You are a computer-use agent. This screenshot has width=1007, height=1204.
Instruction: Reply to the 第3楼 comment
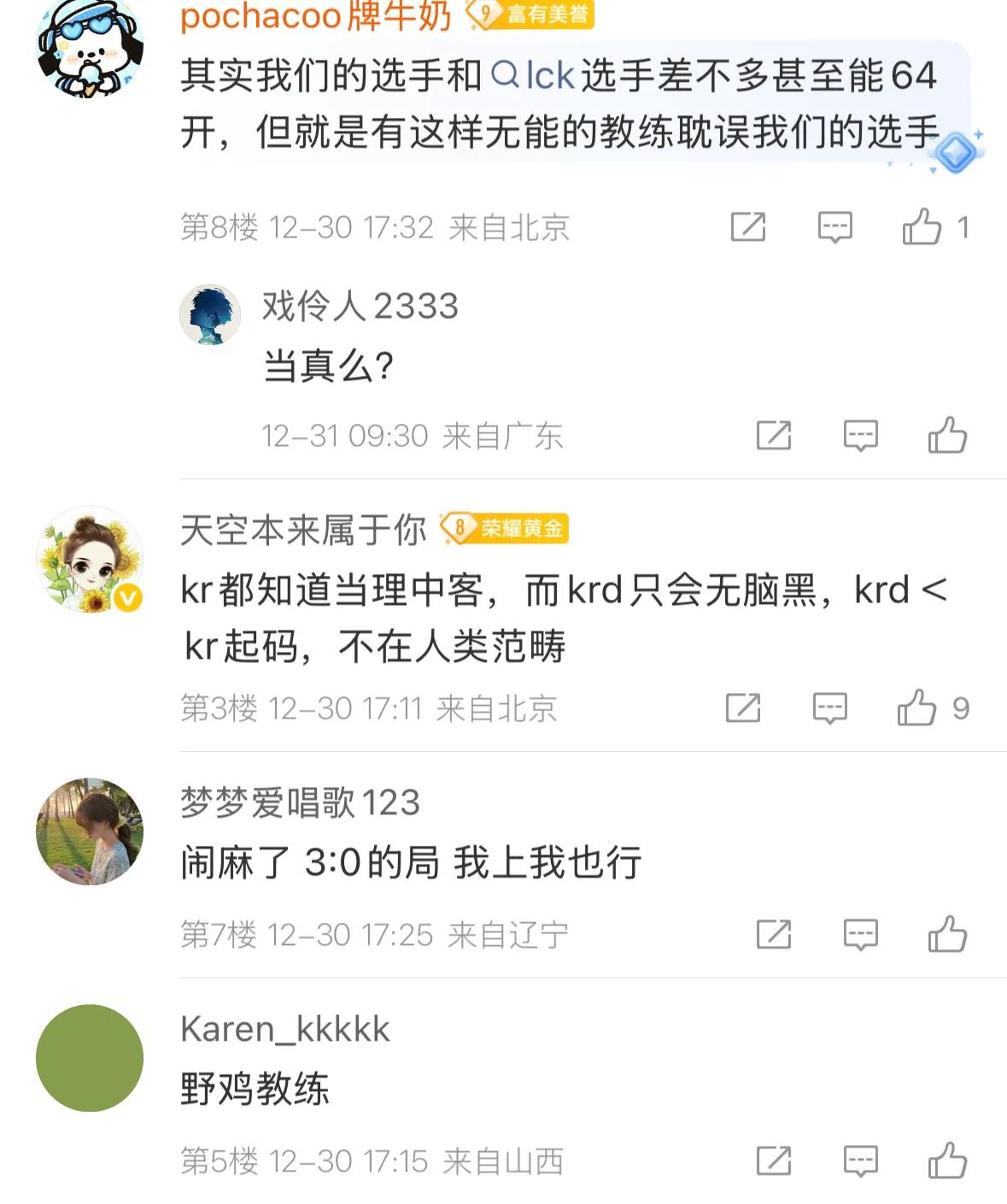pyautogui.click(x=829, y=708)
